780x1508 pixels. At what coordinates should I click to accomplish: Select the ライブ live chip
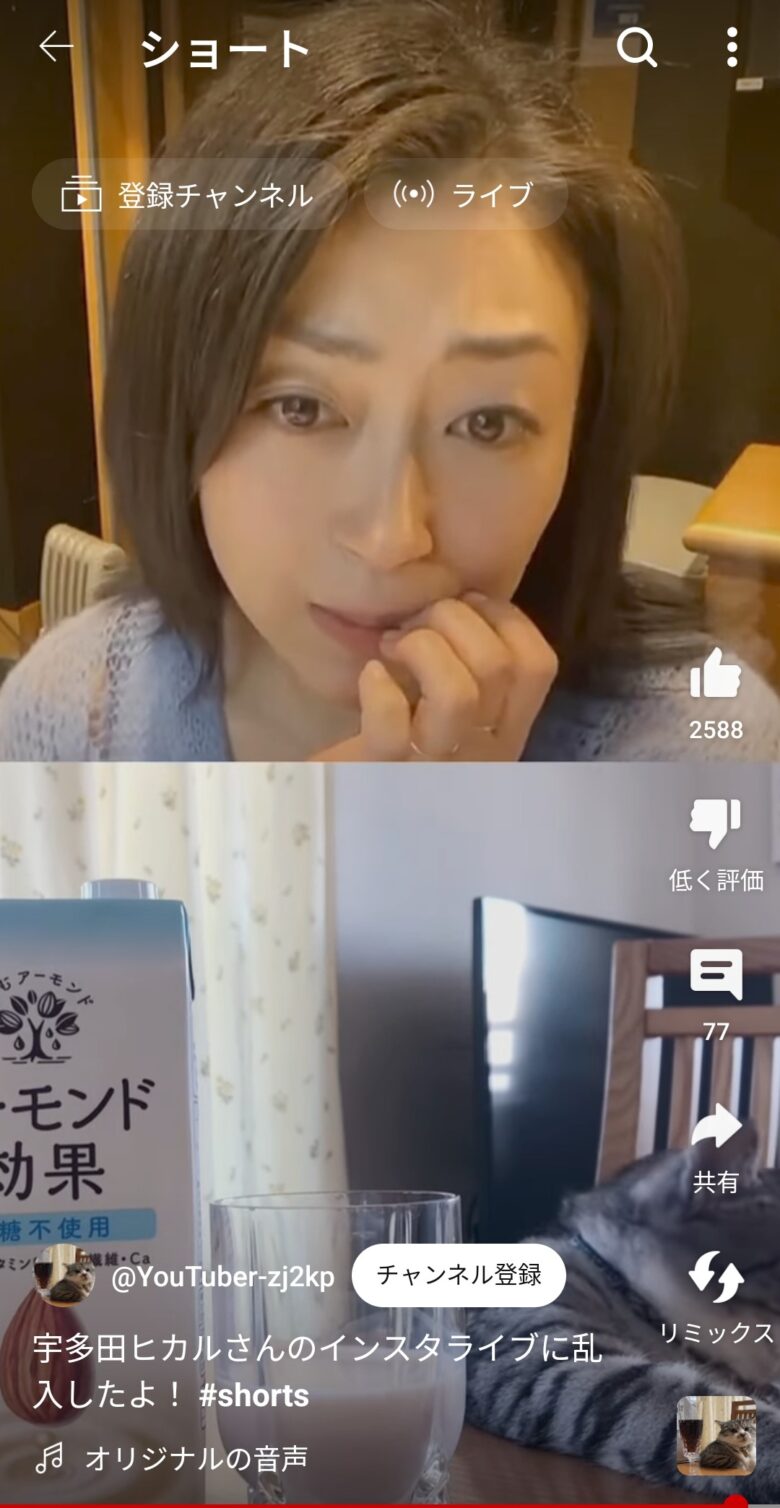466,195
